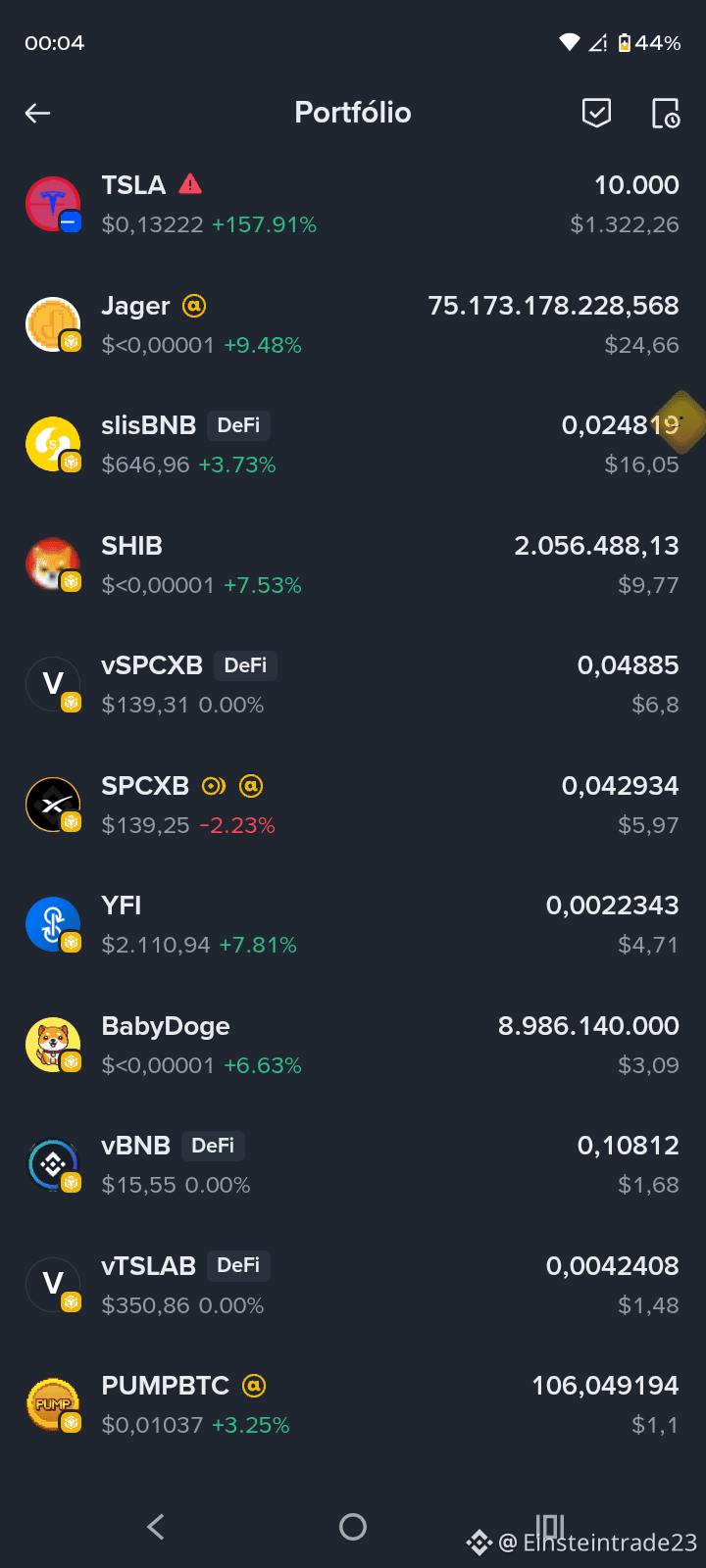The image size is (706, 1568).
Task: View SHIB token details
Action: click(x=353, y=564)
